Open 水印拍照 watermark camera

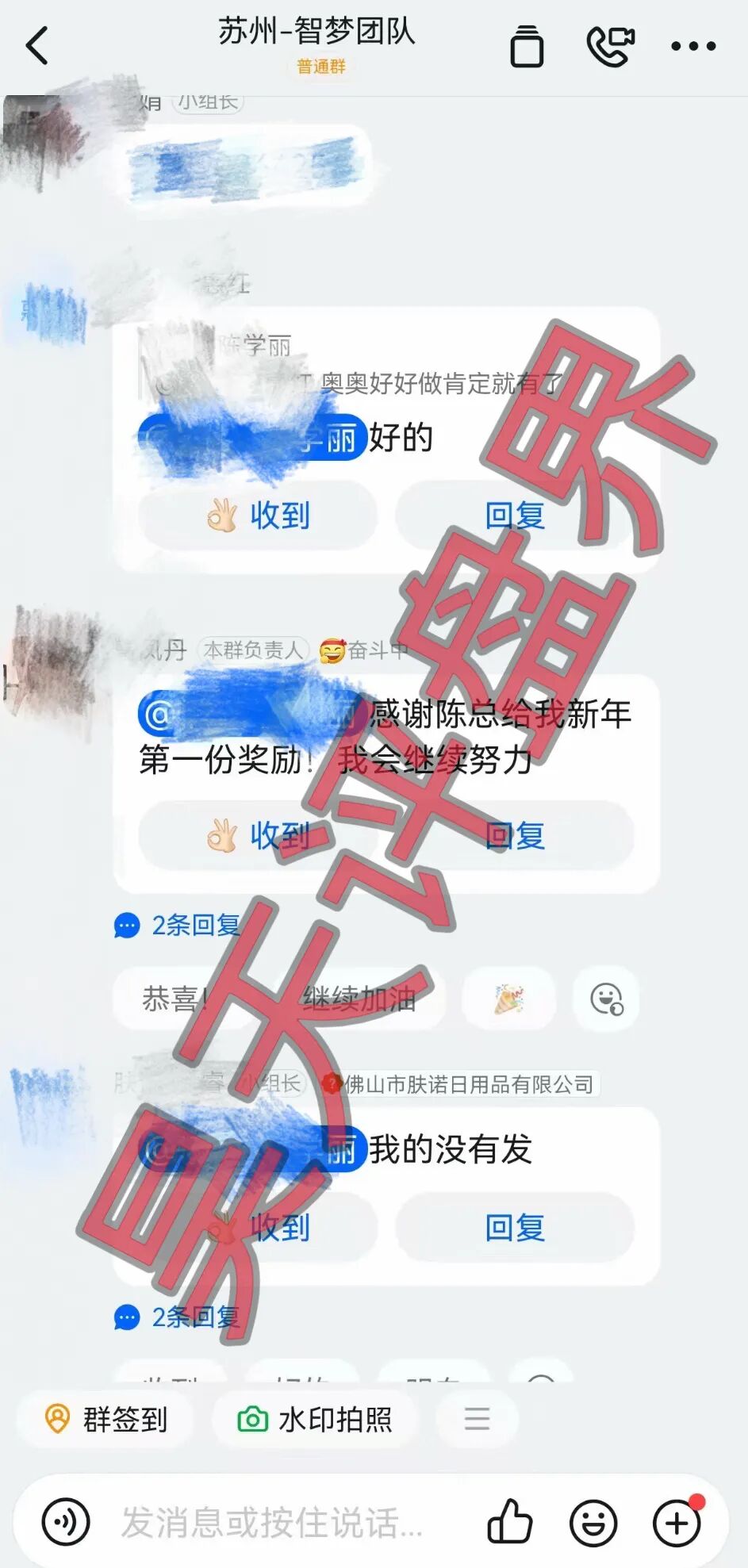click(x=315, y=1419)
